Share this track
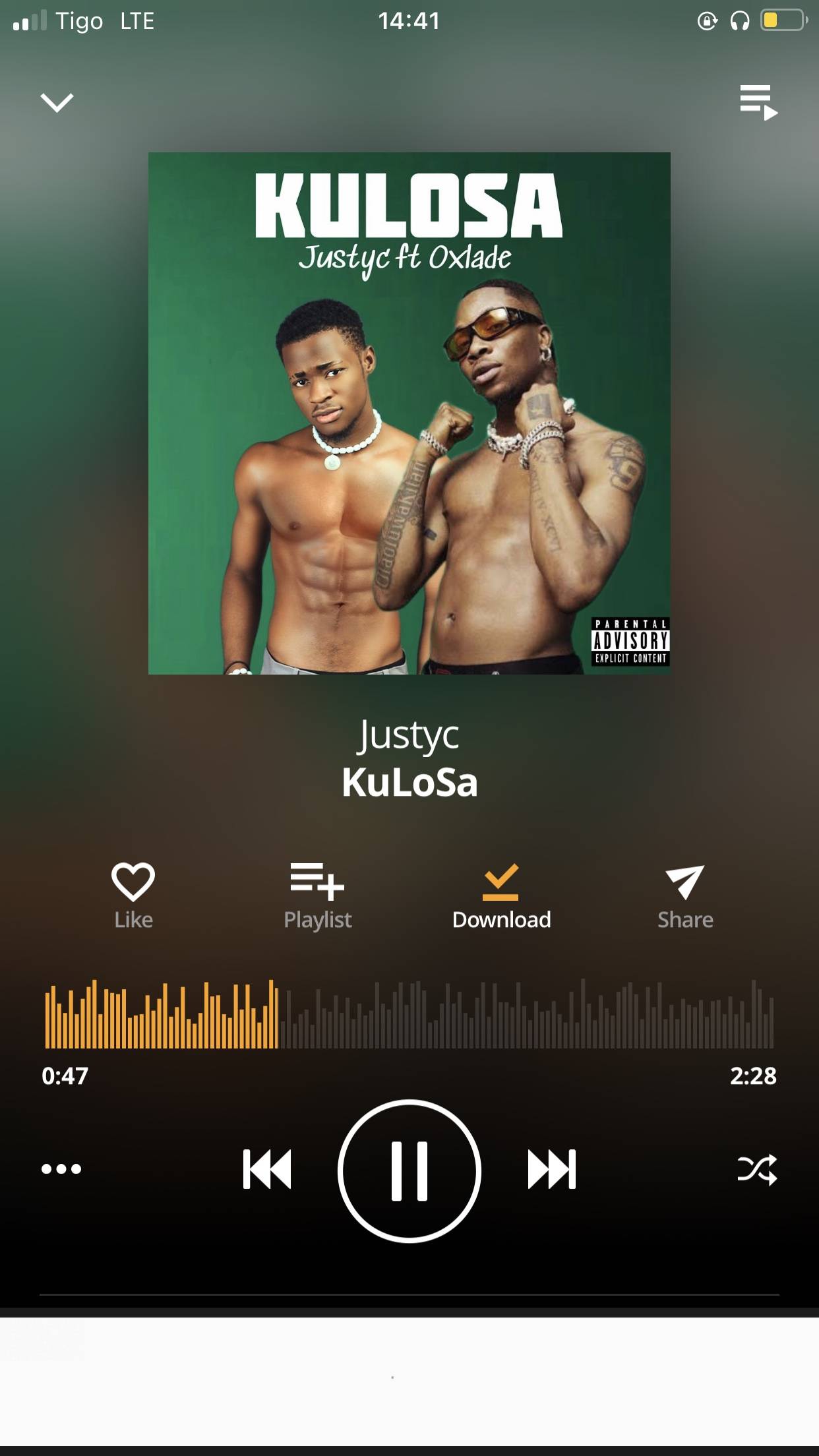Screen dimensions: 819x1456 (x=685, y=895)
